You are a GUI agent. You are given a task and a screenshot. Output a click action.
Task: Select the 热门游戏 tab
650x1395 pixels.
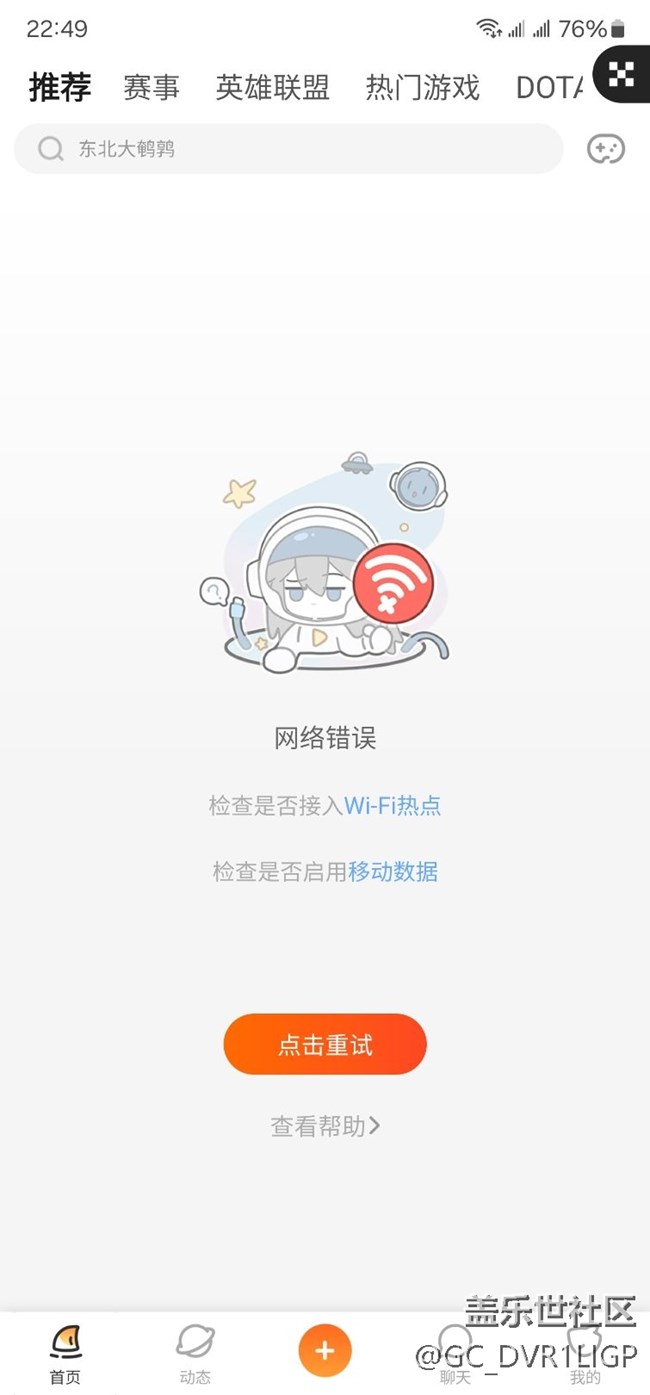click(422, 88)
